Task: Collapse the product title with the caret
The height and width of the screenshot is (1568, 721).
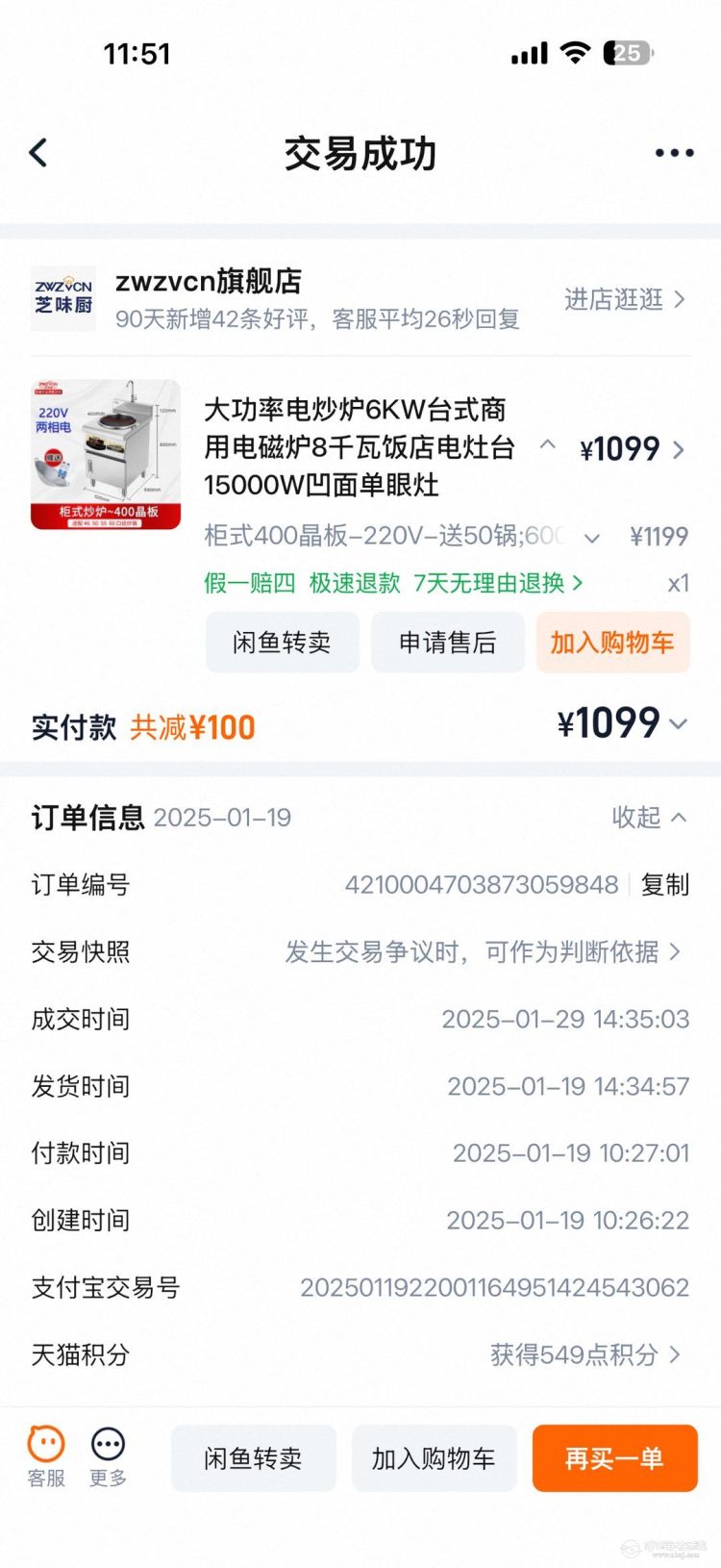Action: [548, 445]
